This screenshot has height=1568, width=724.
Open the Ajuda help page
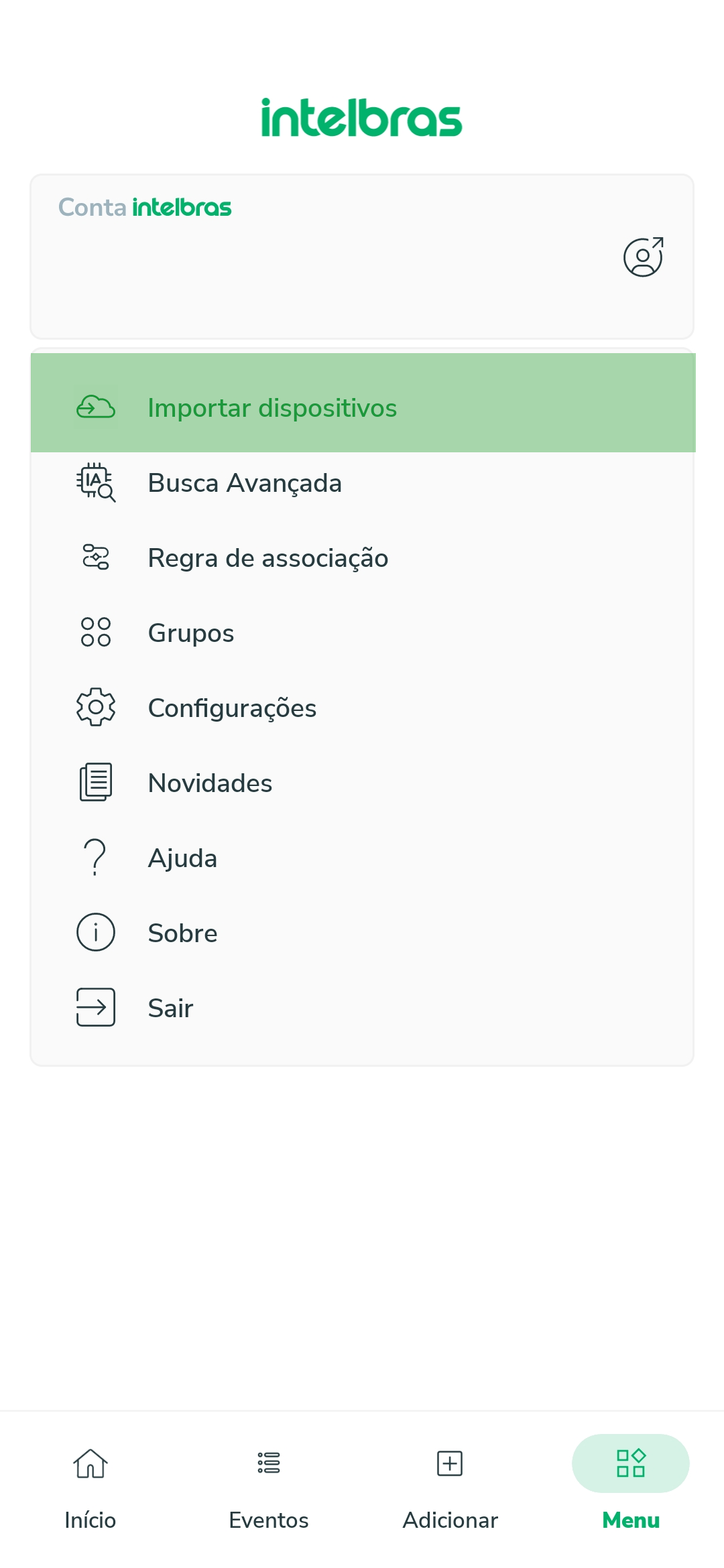click(363, 858)
